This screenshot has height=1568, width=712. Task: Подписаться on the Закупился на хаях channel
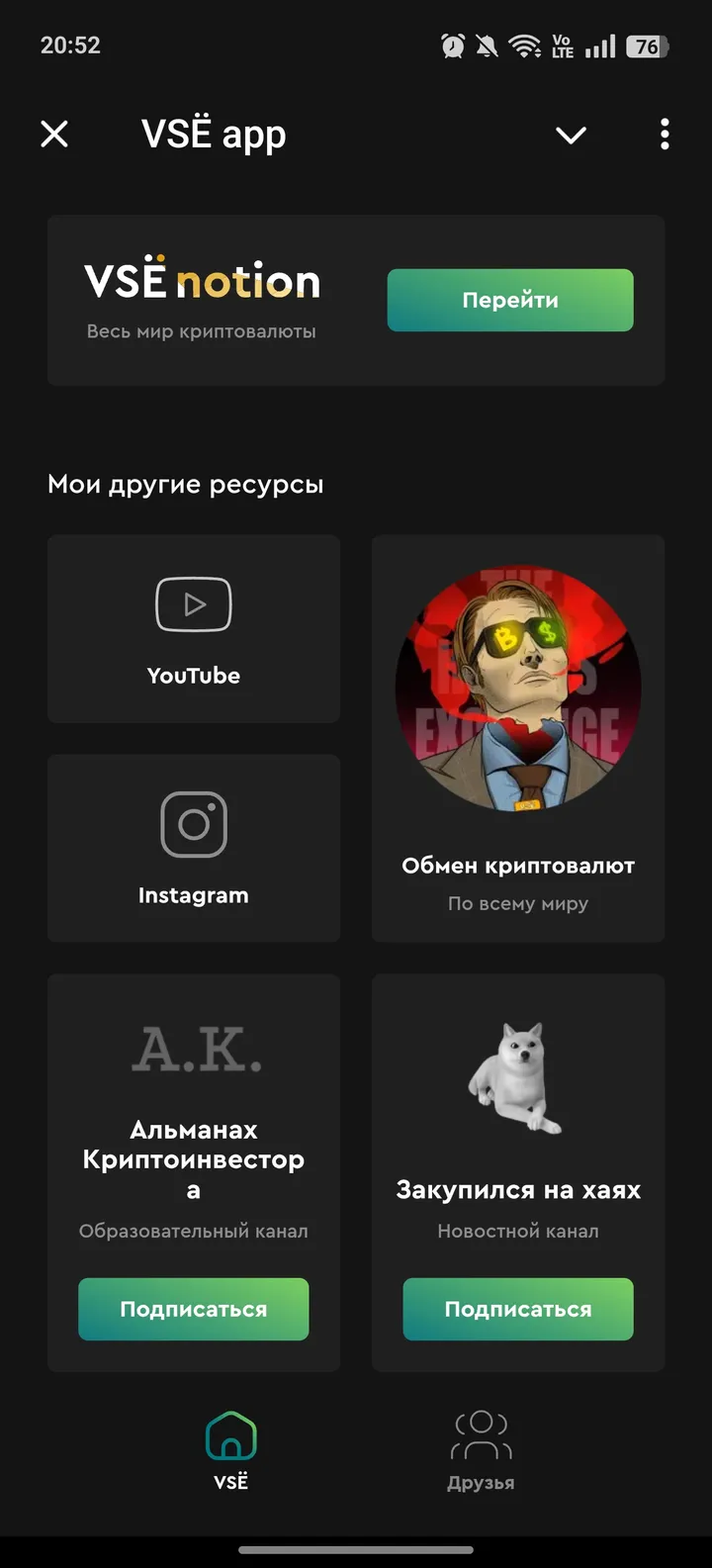(517, 1309)
